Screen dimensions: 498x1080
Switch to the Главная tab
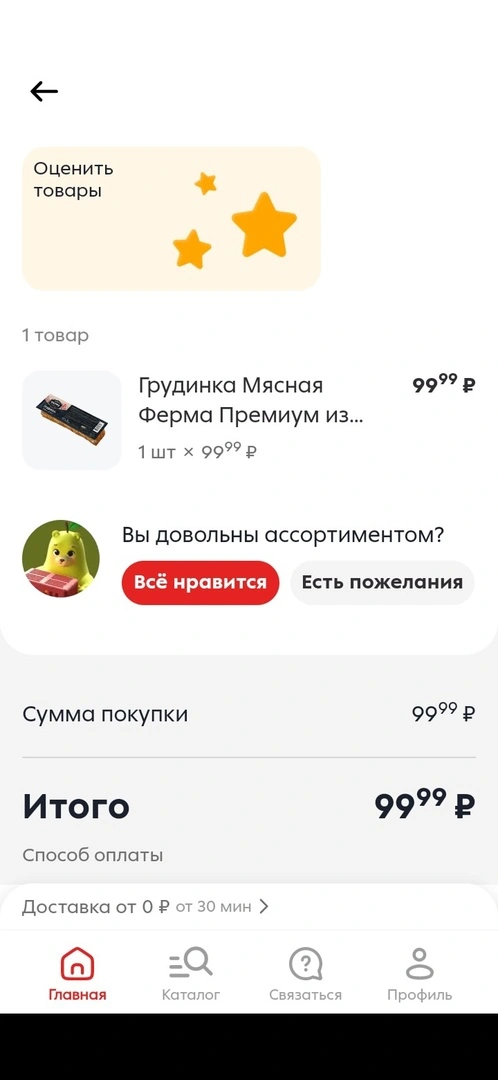77,974
